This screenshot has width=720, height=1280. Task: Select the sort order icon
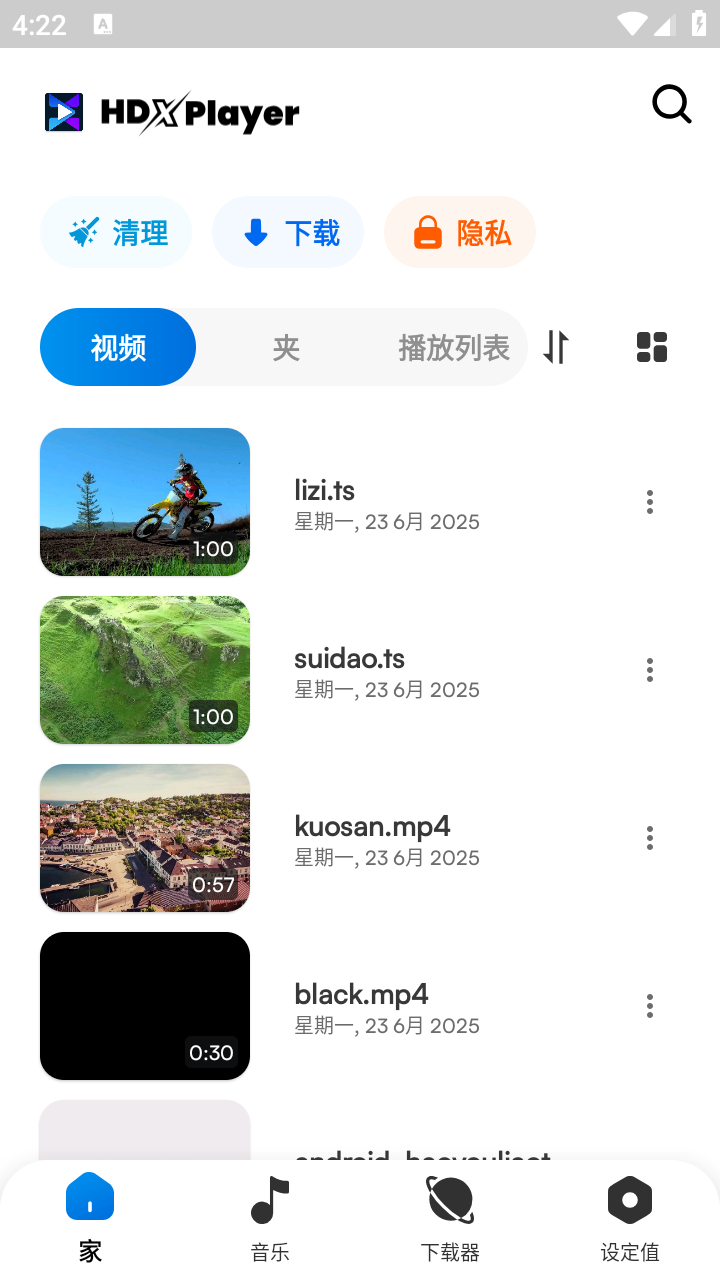tap(556, 347)
